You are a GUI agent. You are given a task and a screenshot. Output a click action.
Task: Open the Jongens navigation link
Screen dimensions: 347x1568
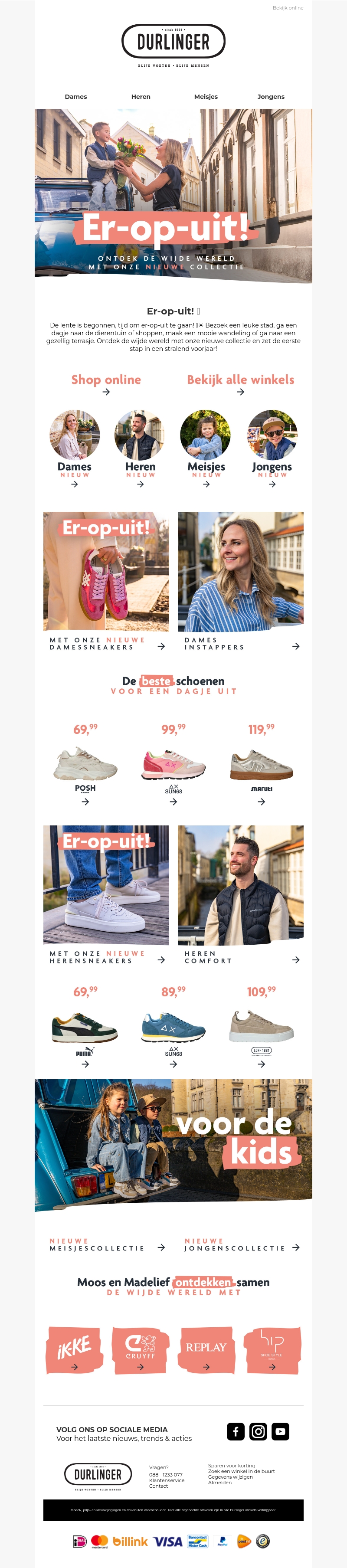click(271, 97)
